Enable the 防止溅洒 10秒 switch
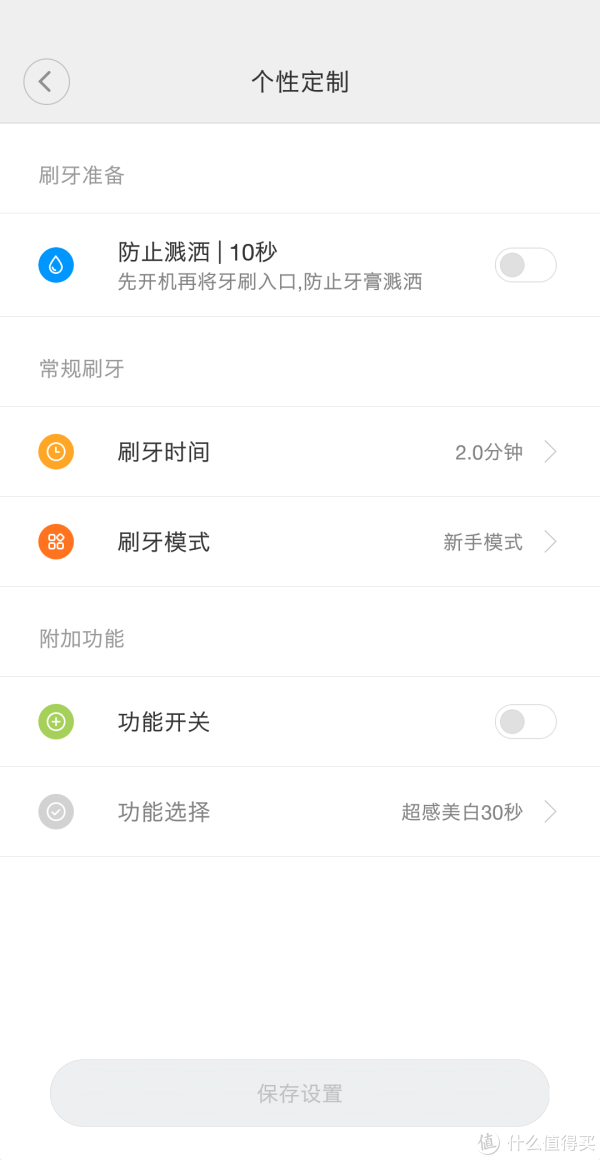 [525, 265]
